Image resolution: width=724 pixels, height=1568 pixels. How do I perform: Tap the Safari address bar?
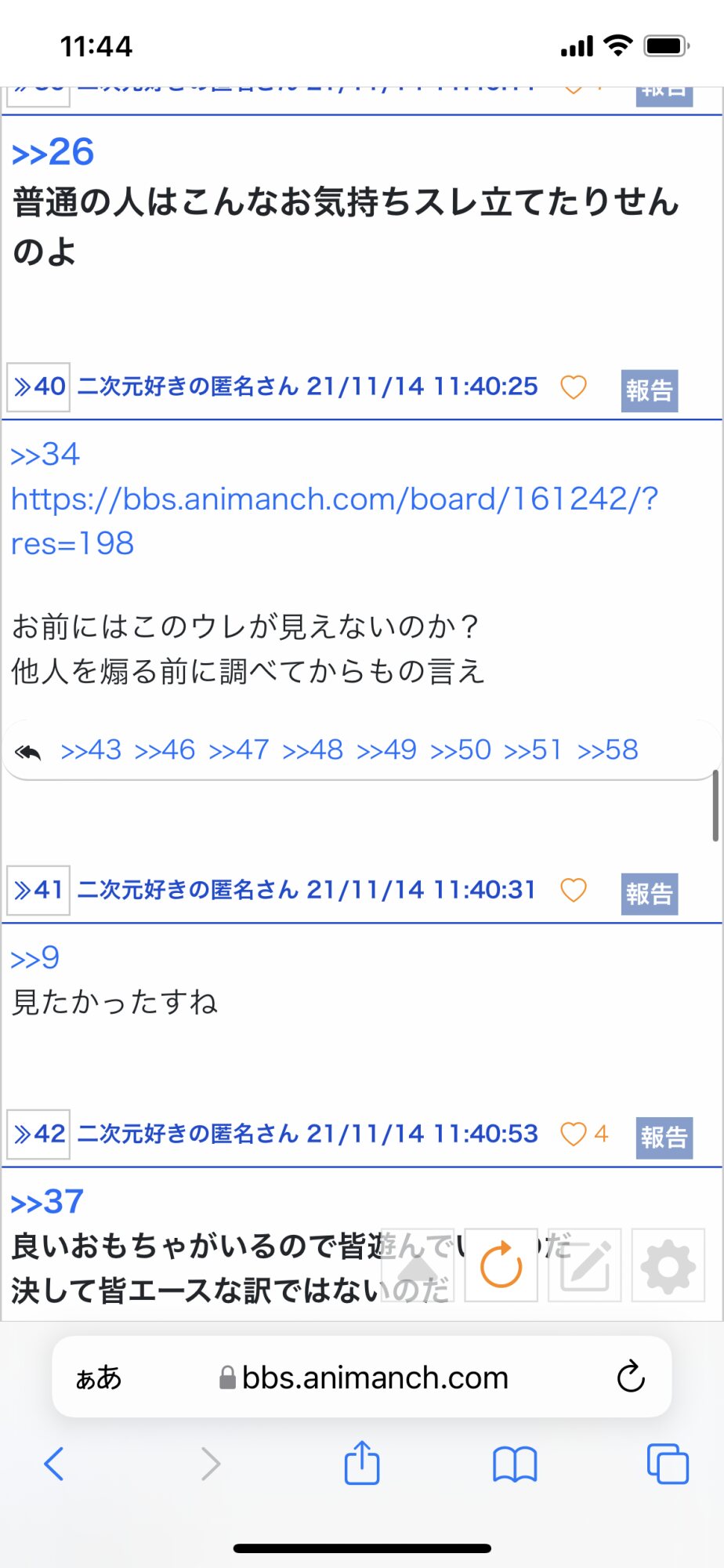coord(362,1377)
